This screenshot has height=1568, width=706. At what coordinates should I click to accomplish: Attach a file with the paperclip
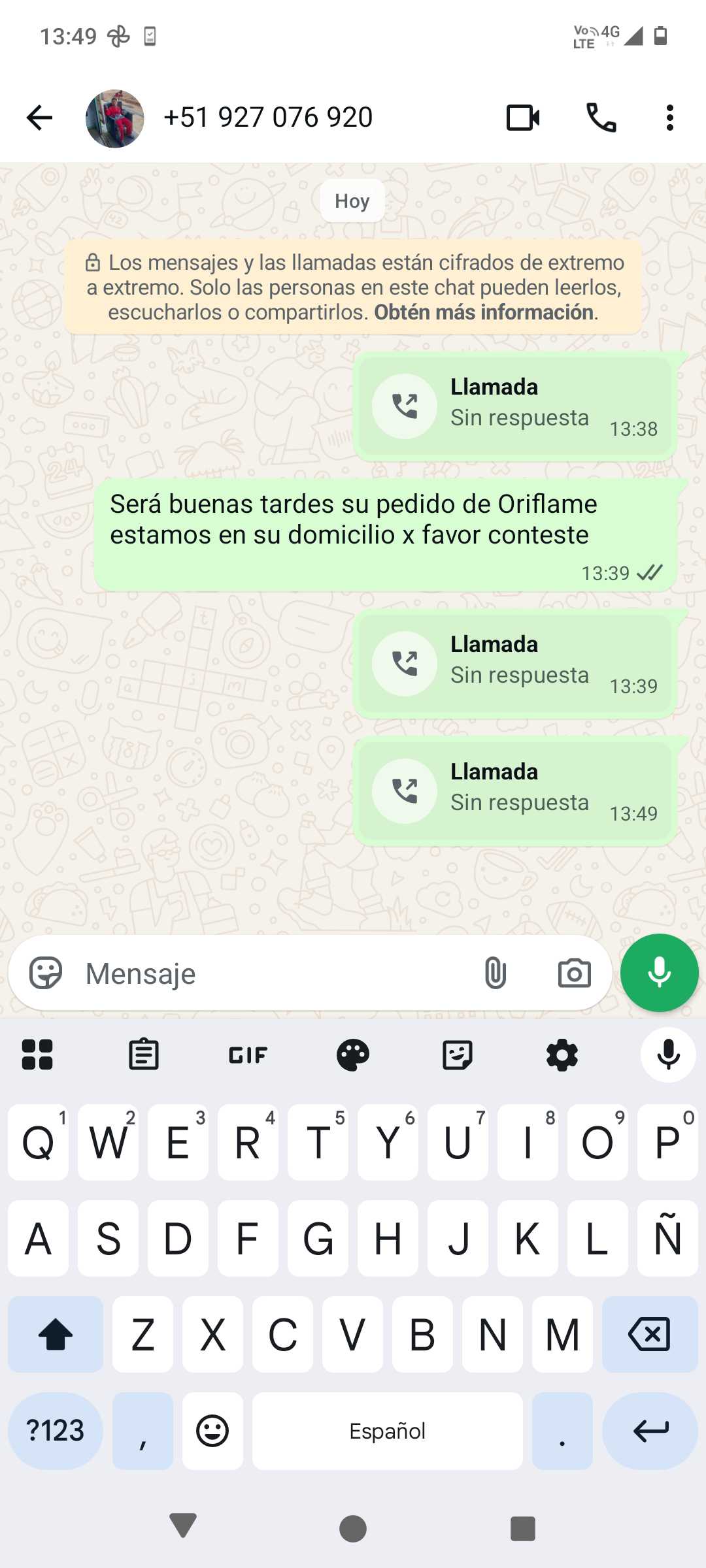pos(495,973)
